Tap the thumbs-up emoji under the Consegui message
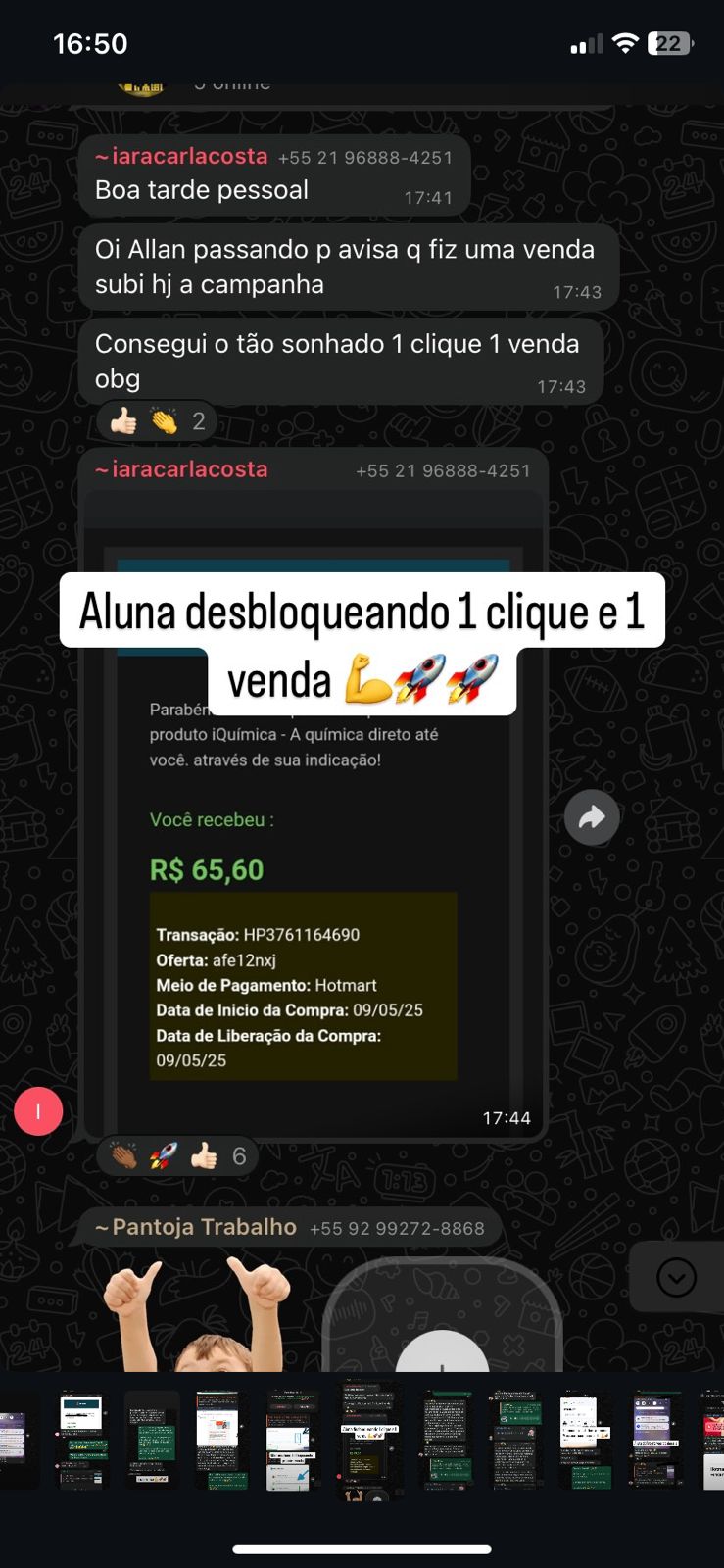 click(x=122, y=420)
